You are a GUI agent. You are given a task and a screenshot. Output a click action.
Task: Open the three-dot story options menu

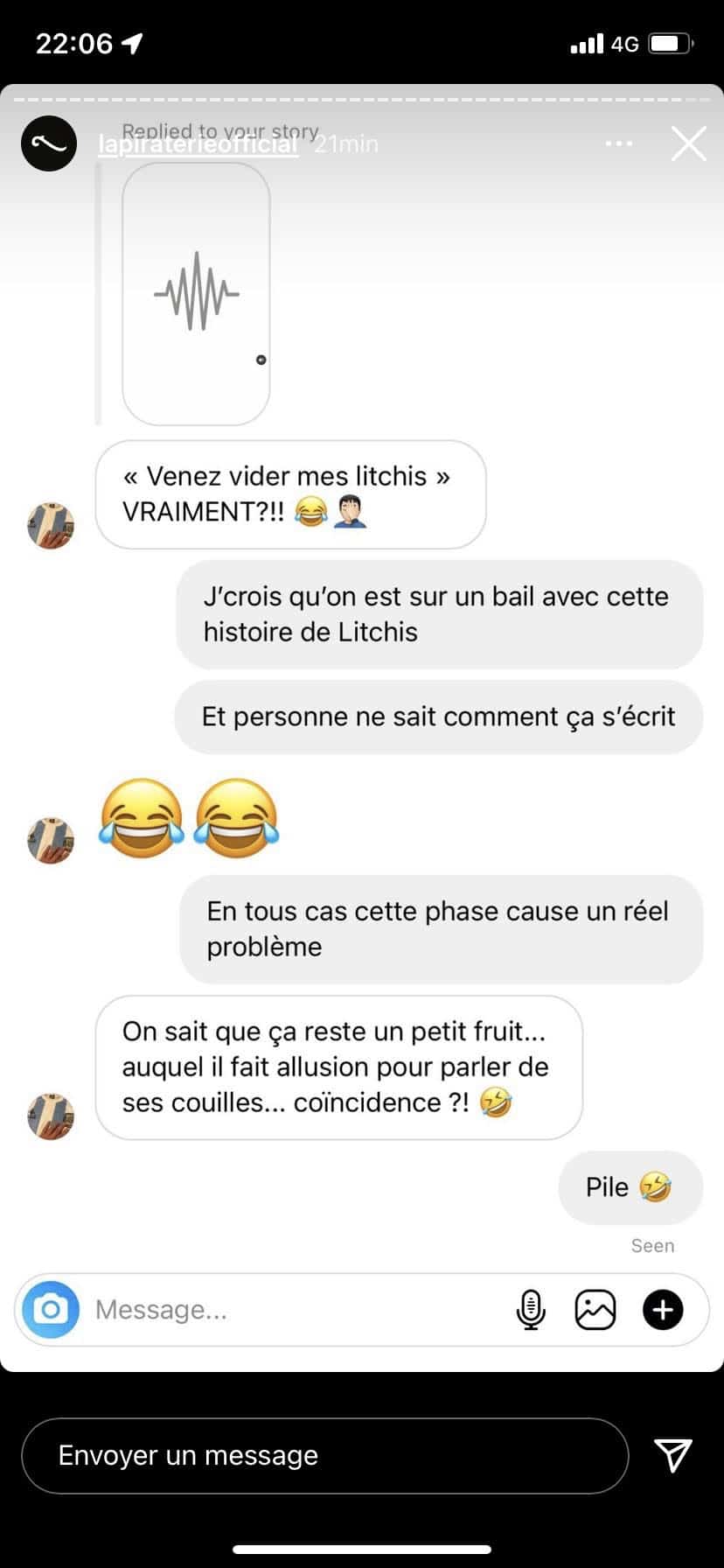tap(618, 143)
